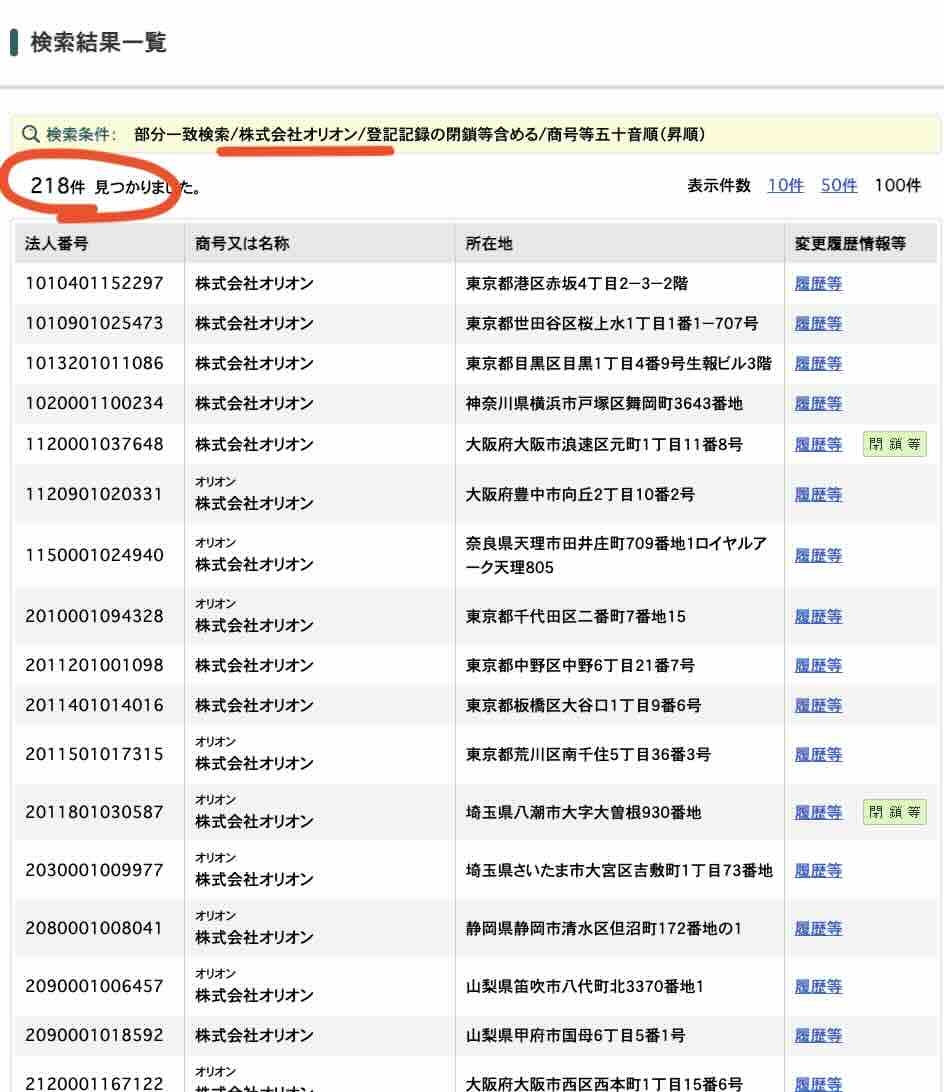This screenshot has width=944, height=1092.
Task: Select 履歴等 for 山梨県笛吹市 company
Action: [x=818, y=987]
